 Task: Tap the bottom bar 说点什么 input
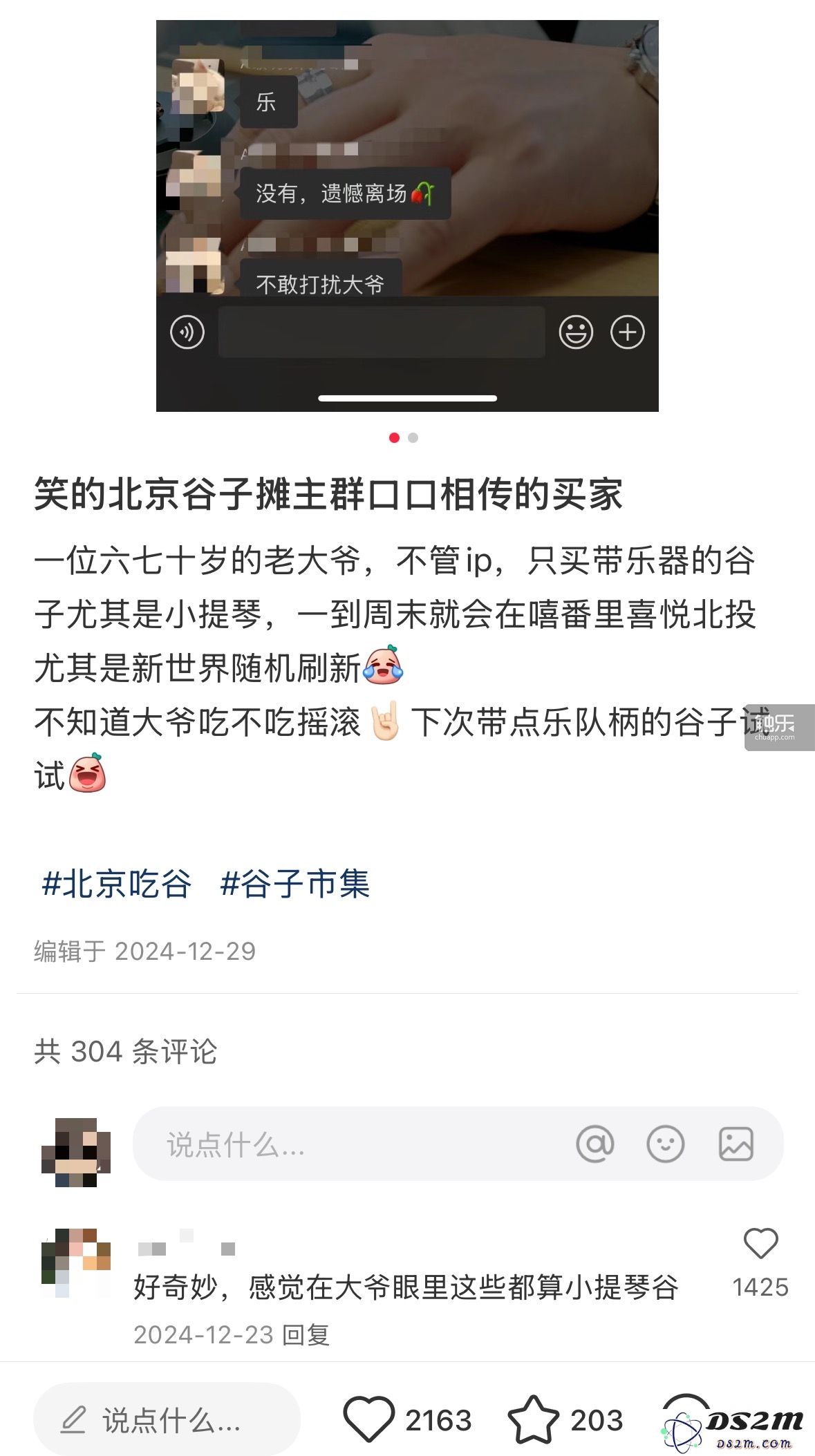(x=167, y=1421)
